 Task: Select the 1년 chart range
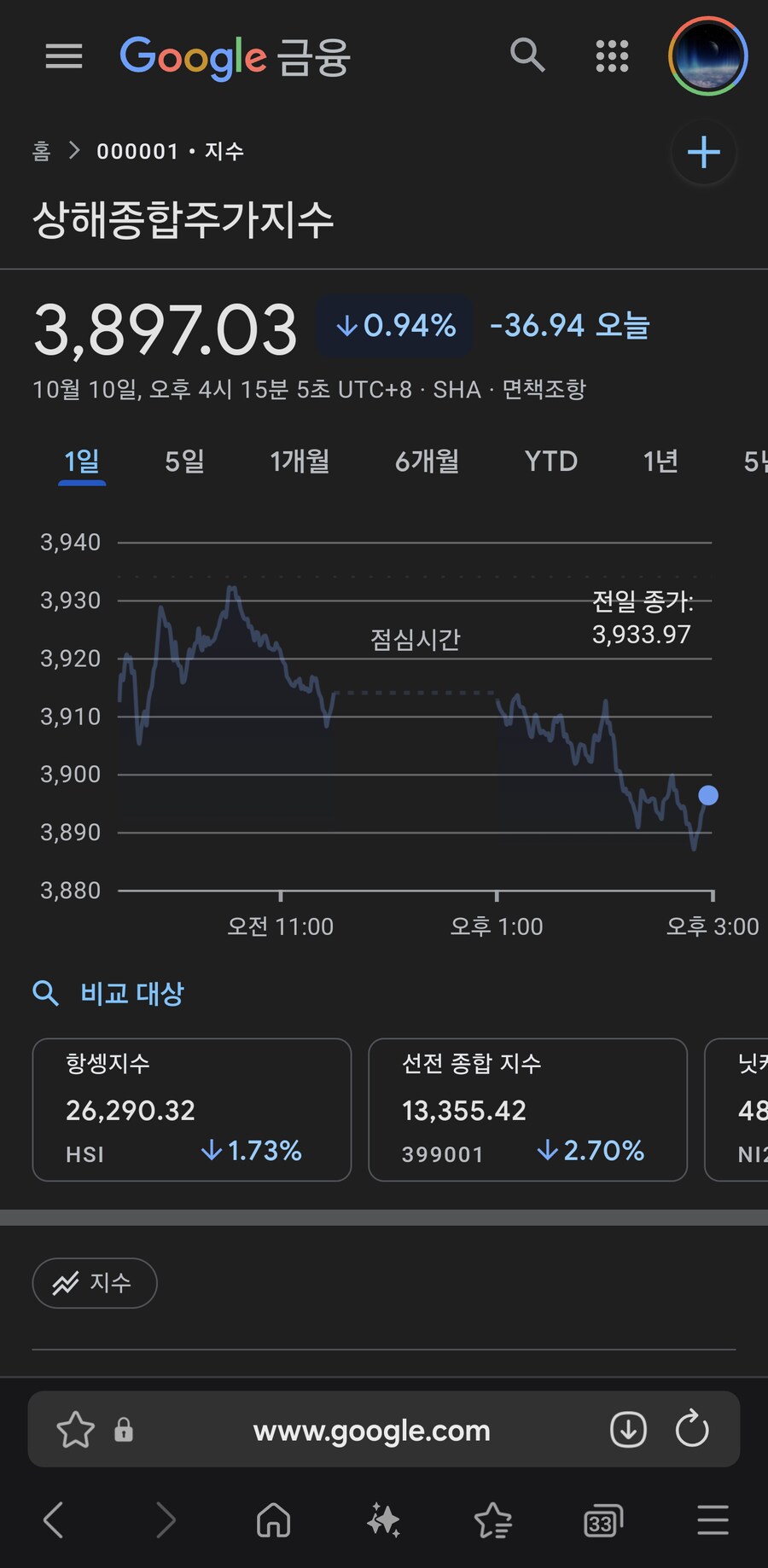coord(660,462)
